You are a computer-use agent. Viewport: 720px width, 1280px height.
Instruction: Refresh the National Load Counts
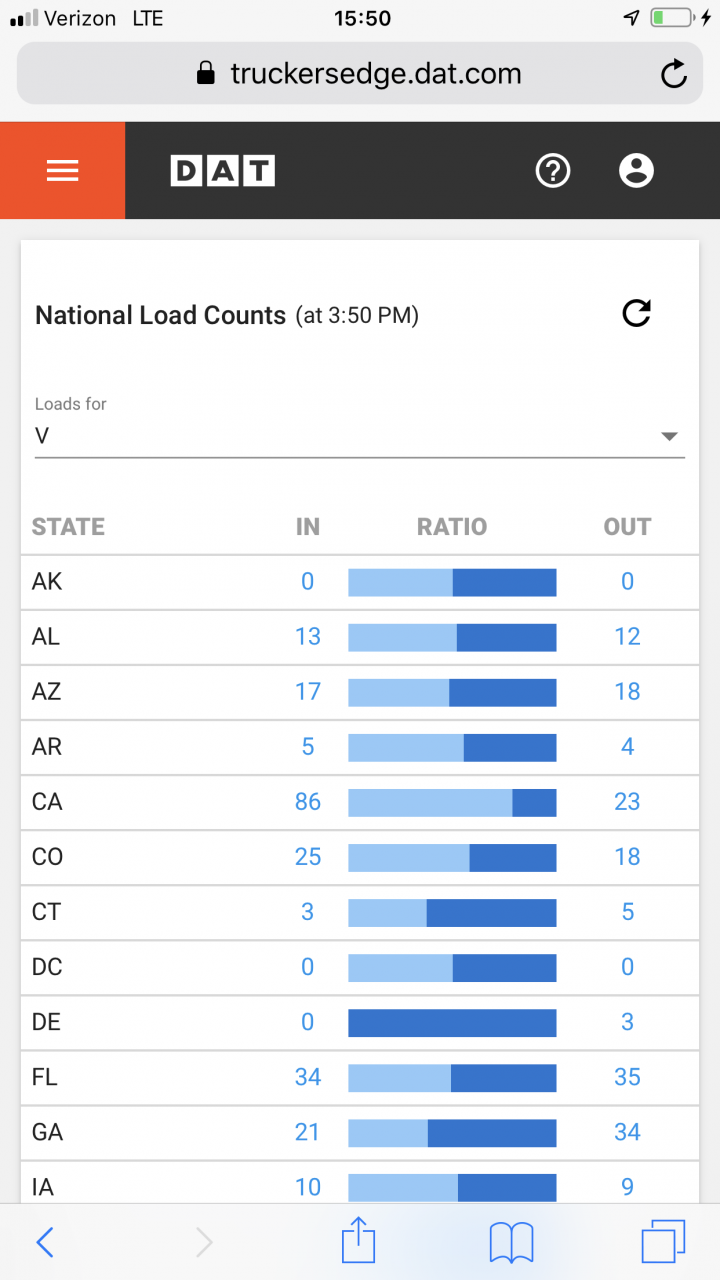point(637,314)
